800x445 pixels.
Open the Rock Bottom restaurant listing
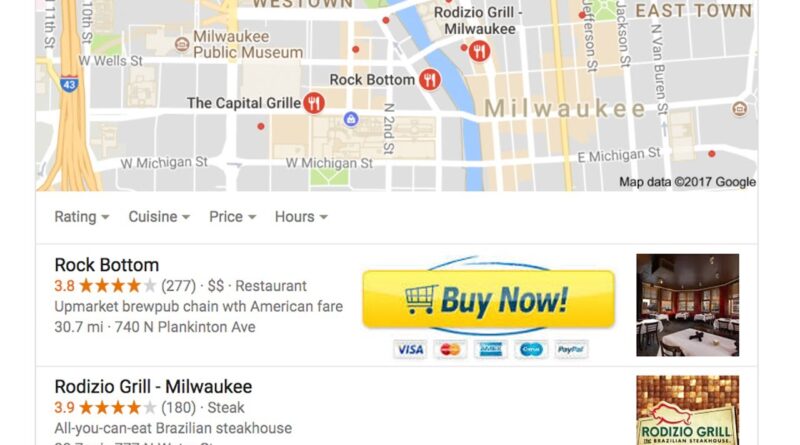coord(107,265)
